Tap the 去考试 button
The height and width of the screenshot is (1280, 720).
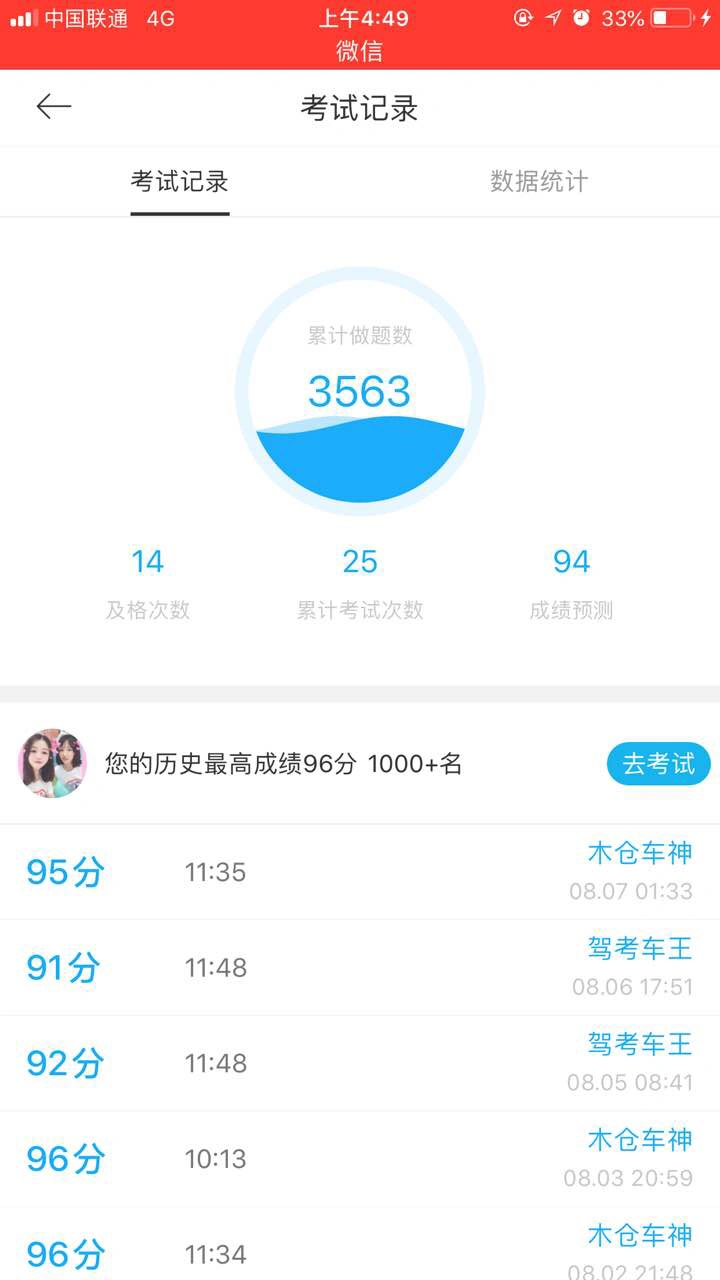[659, 764]
